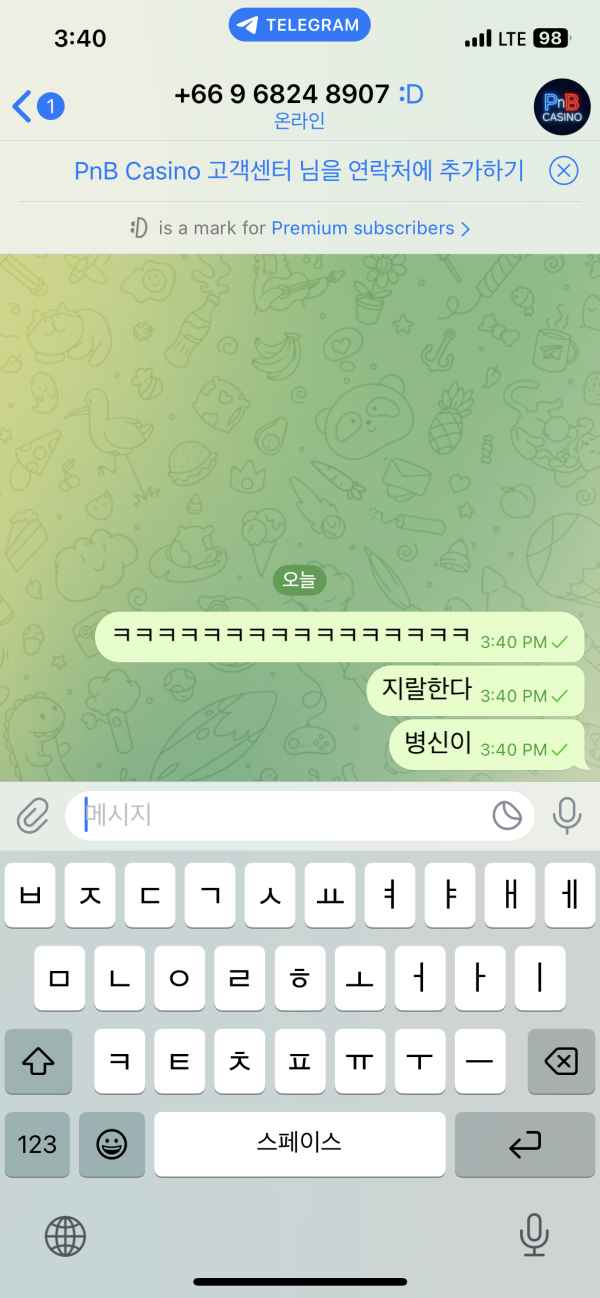Return to the Telegram app pill

[x=299, y=26]
